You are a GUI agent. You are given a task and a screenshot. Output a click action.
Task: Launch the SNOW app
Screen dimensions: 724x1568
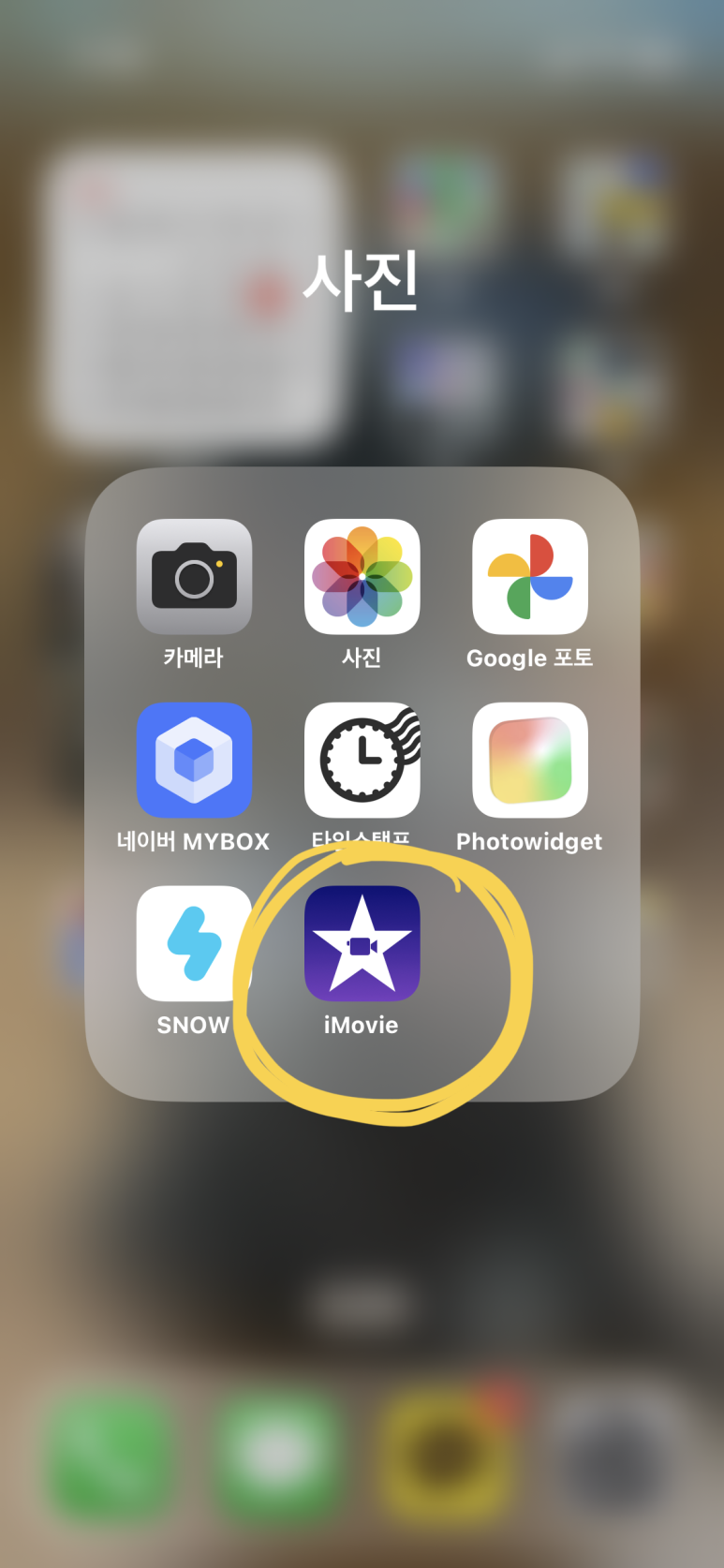pyautogui.click(x=194, y=943)
